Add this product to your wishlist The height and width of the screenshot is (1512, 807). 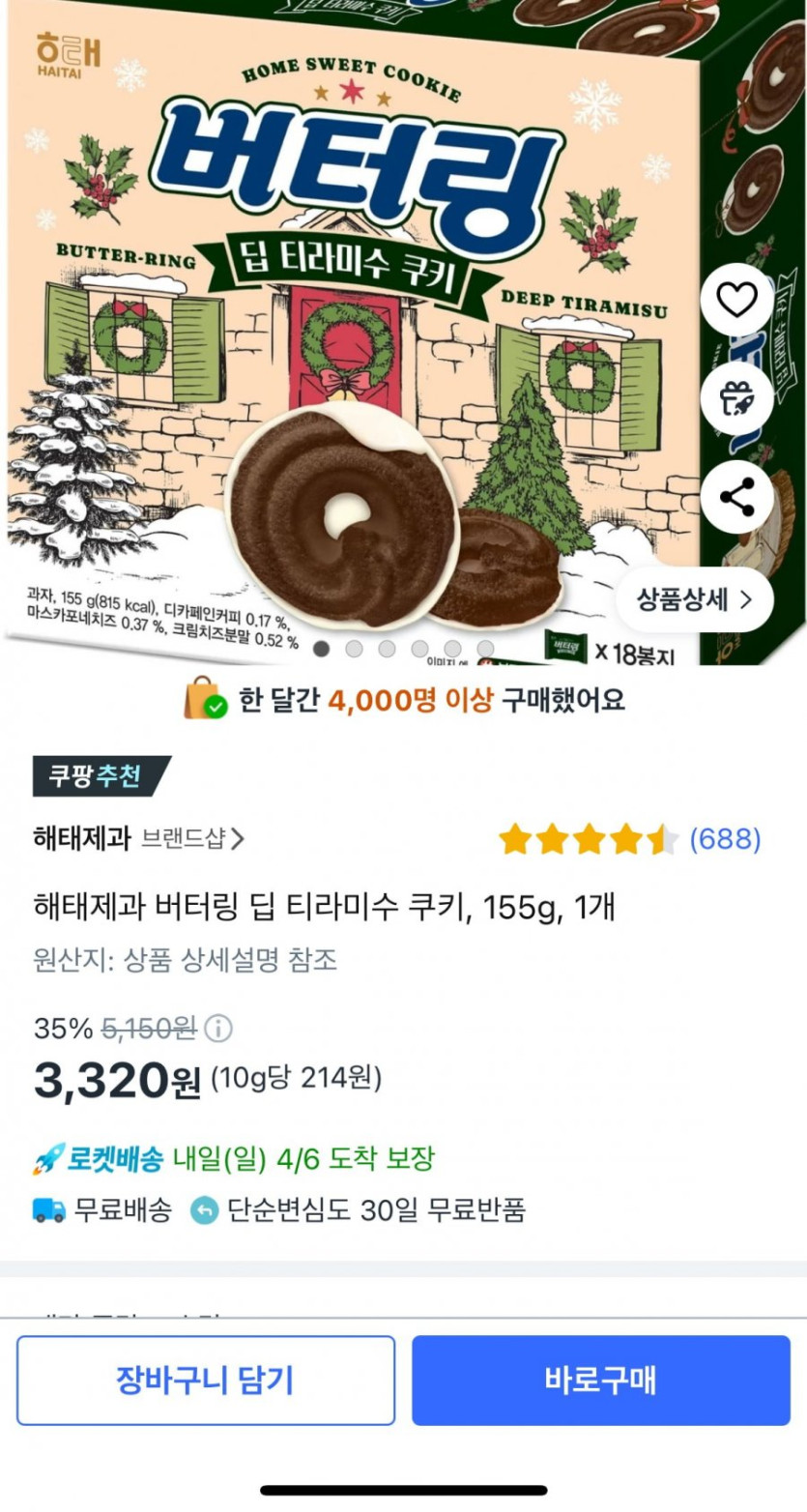[x=736, y=302]
